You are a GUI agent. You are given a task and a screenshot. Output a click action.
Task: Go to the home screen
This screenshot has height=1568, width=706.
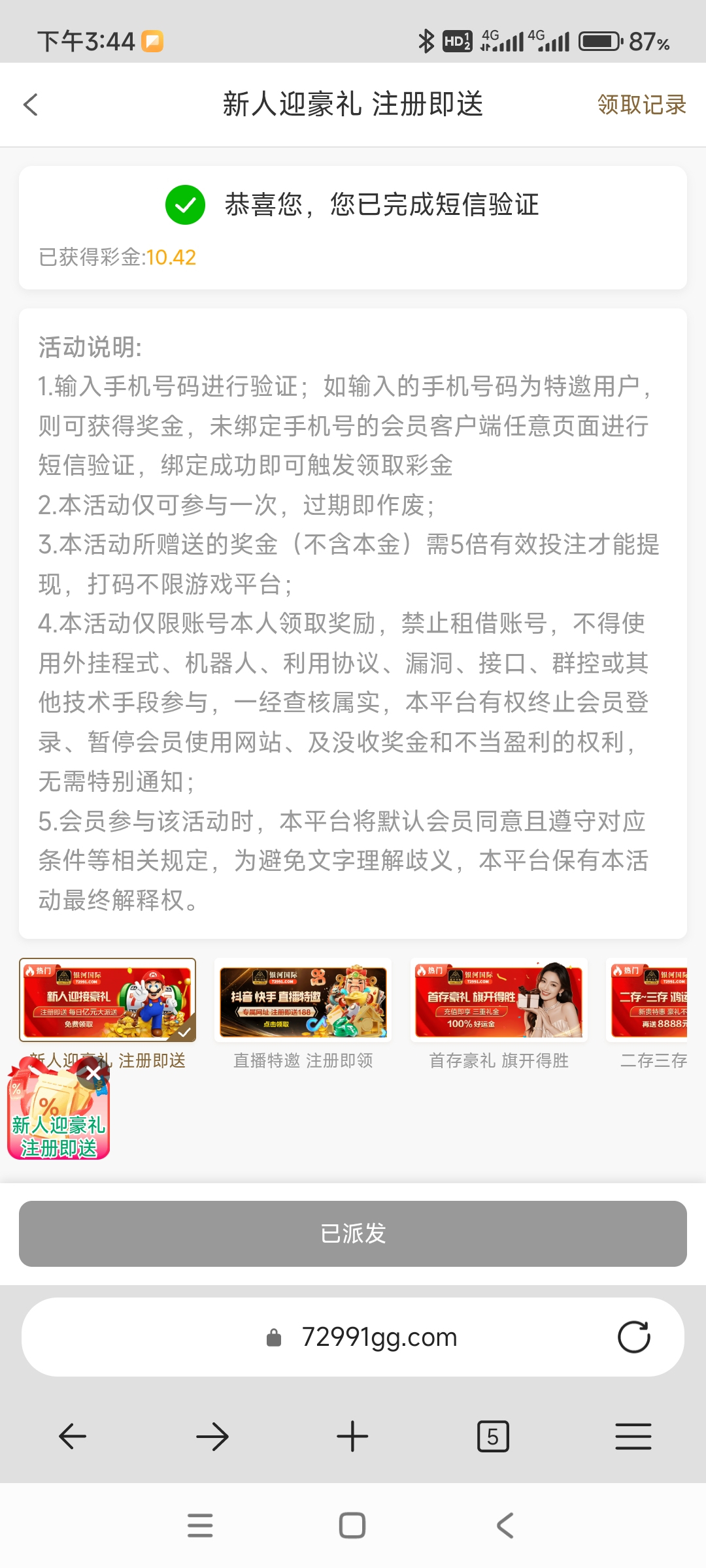click(x=352, y=1526)
